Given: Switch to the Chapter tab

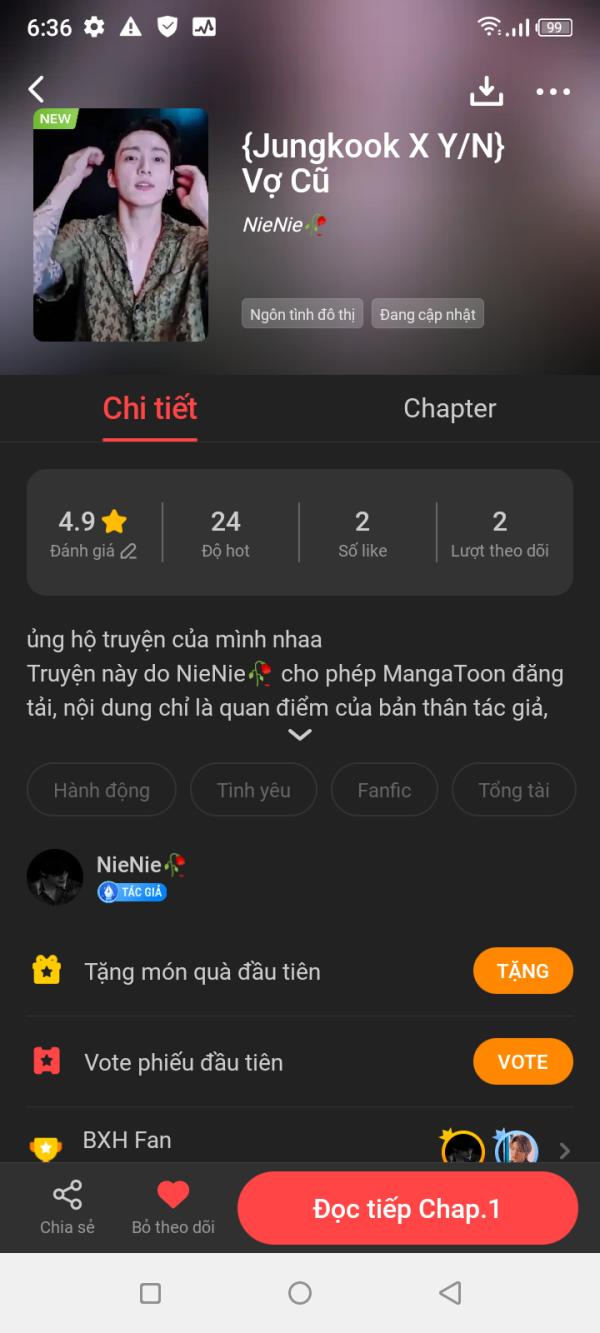Looking at the screenshot, I should 449,408.
